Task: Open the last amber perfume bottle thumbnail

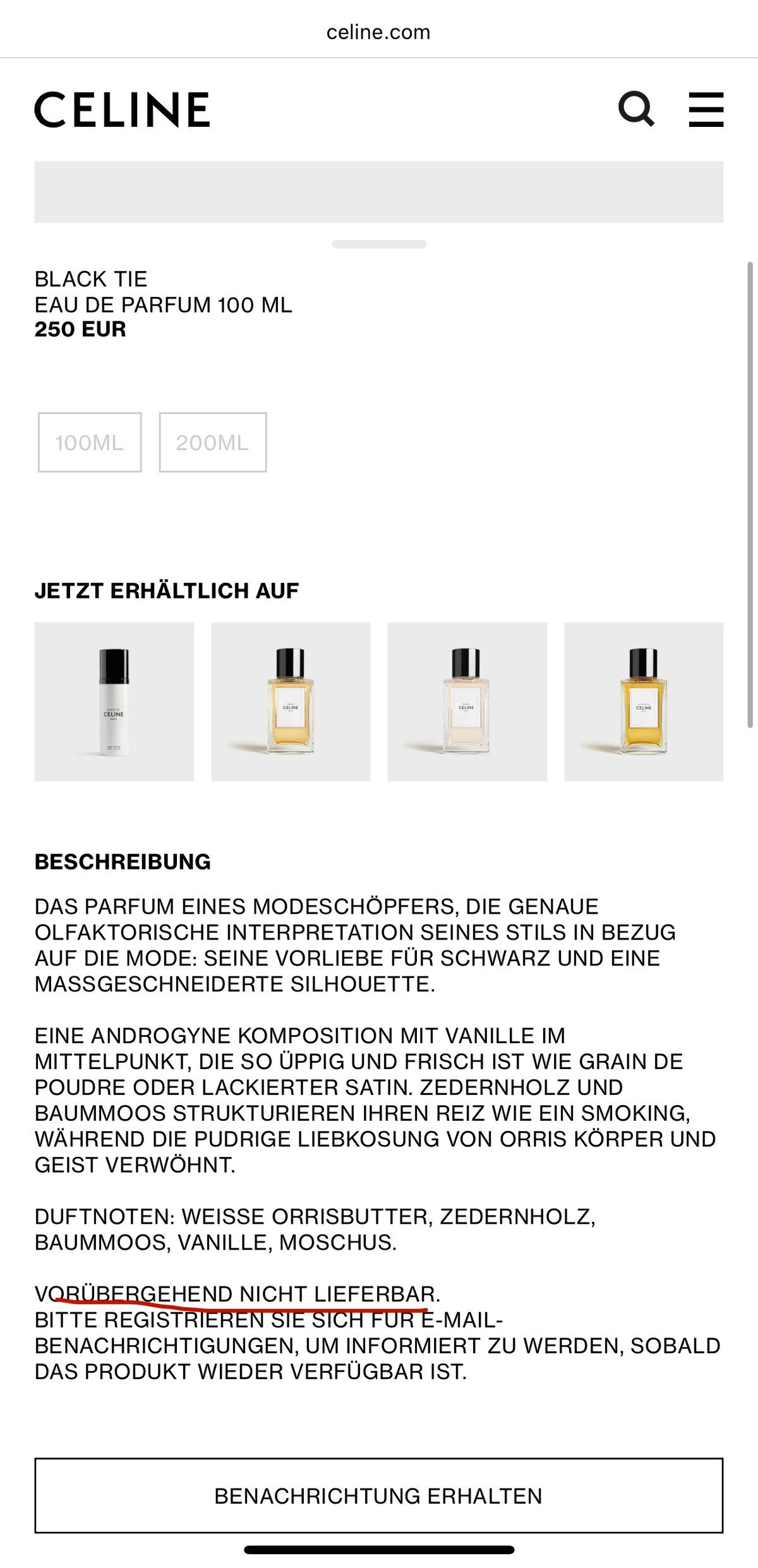Action: click(644, 702)
